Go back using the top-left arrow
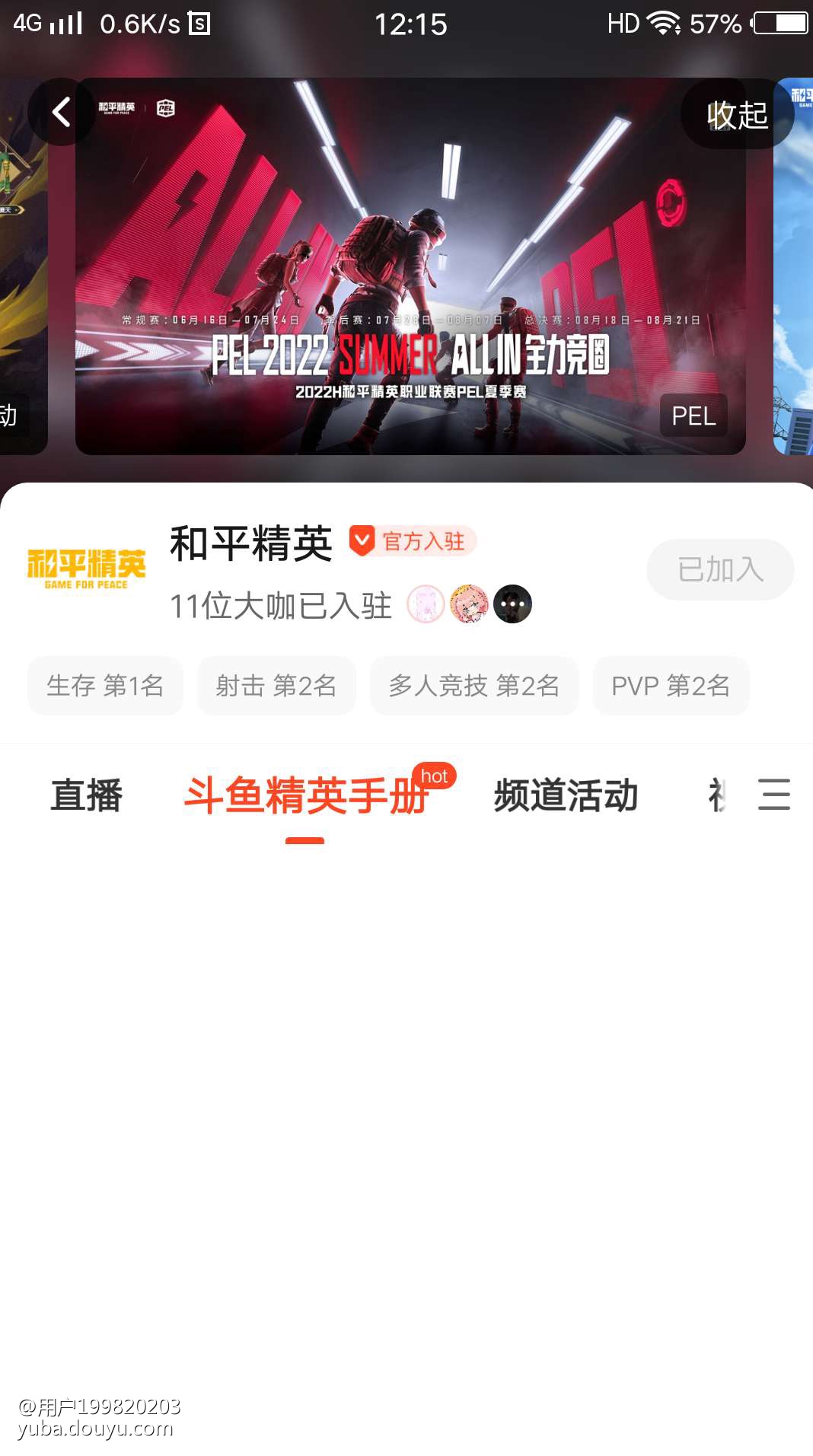 61,113
